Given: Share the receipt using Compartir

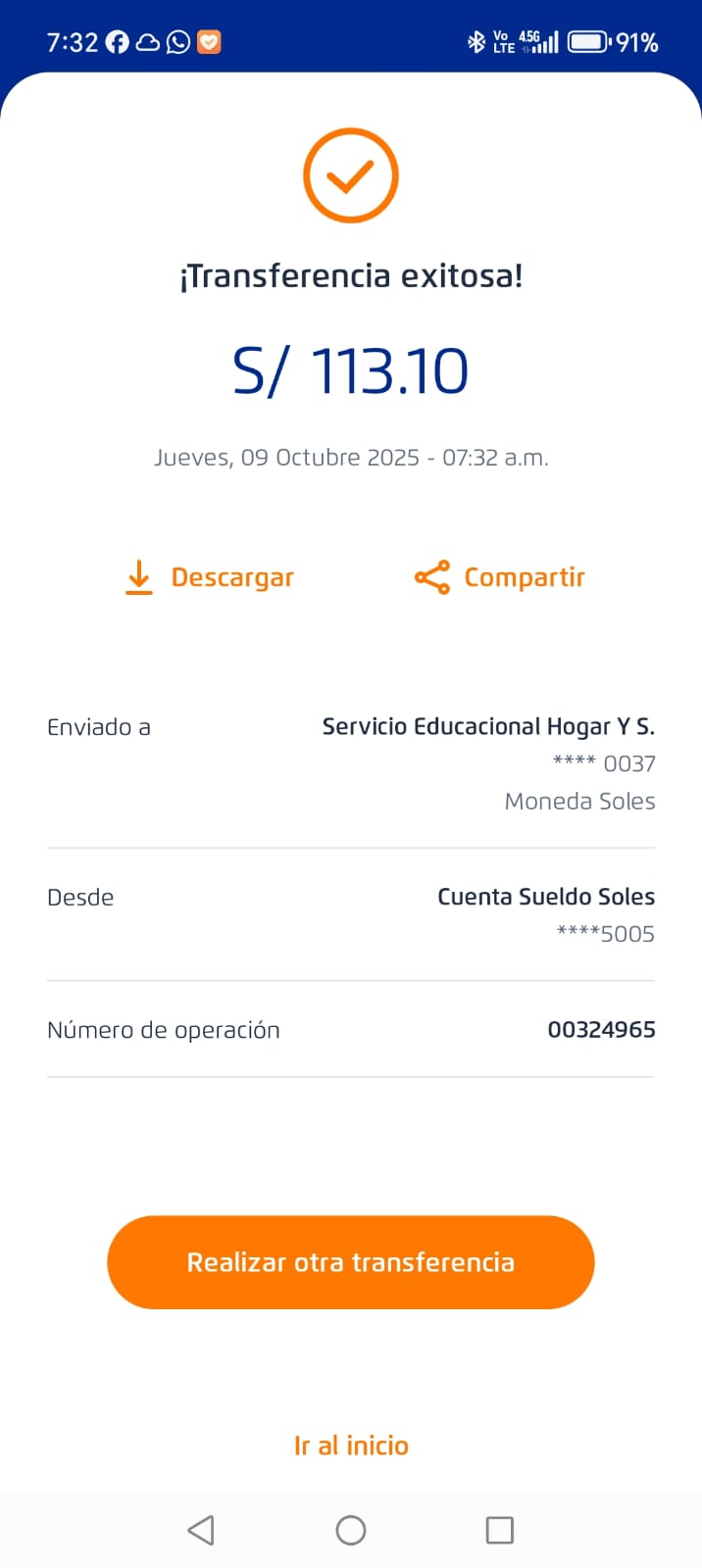Looking at the screenshot, I should pyautogui.click(x=500, y=577).
